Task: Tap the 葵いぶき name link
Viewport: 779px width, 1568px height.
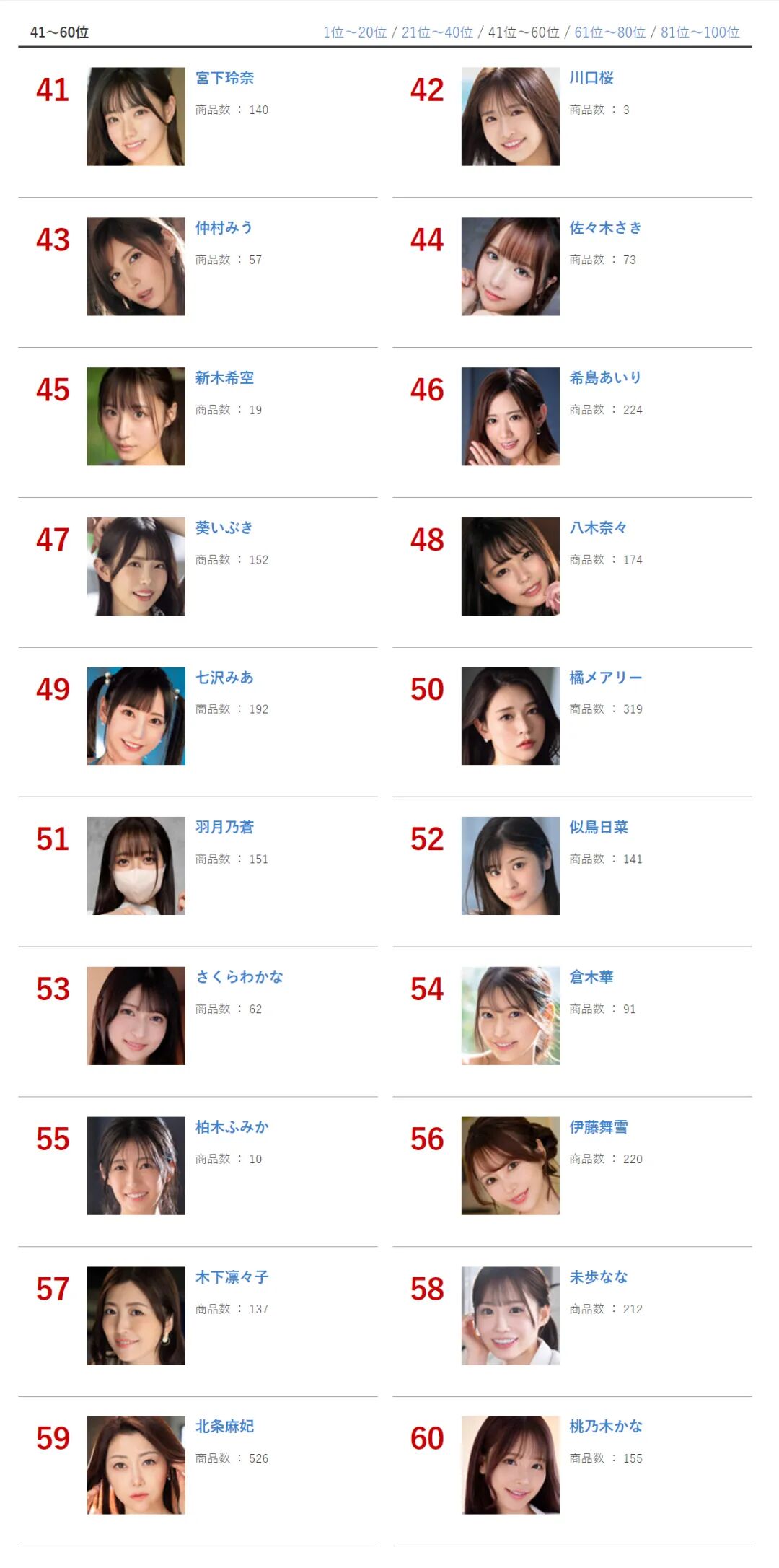Action: (224, 527)
